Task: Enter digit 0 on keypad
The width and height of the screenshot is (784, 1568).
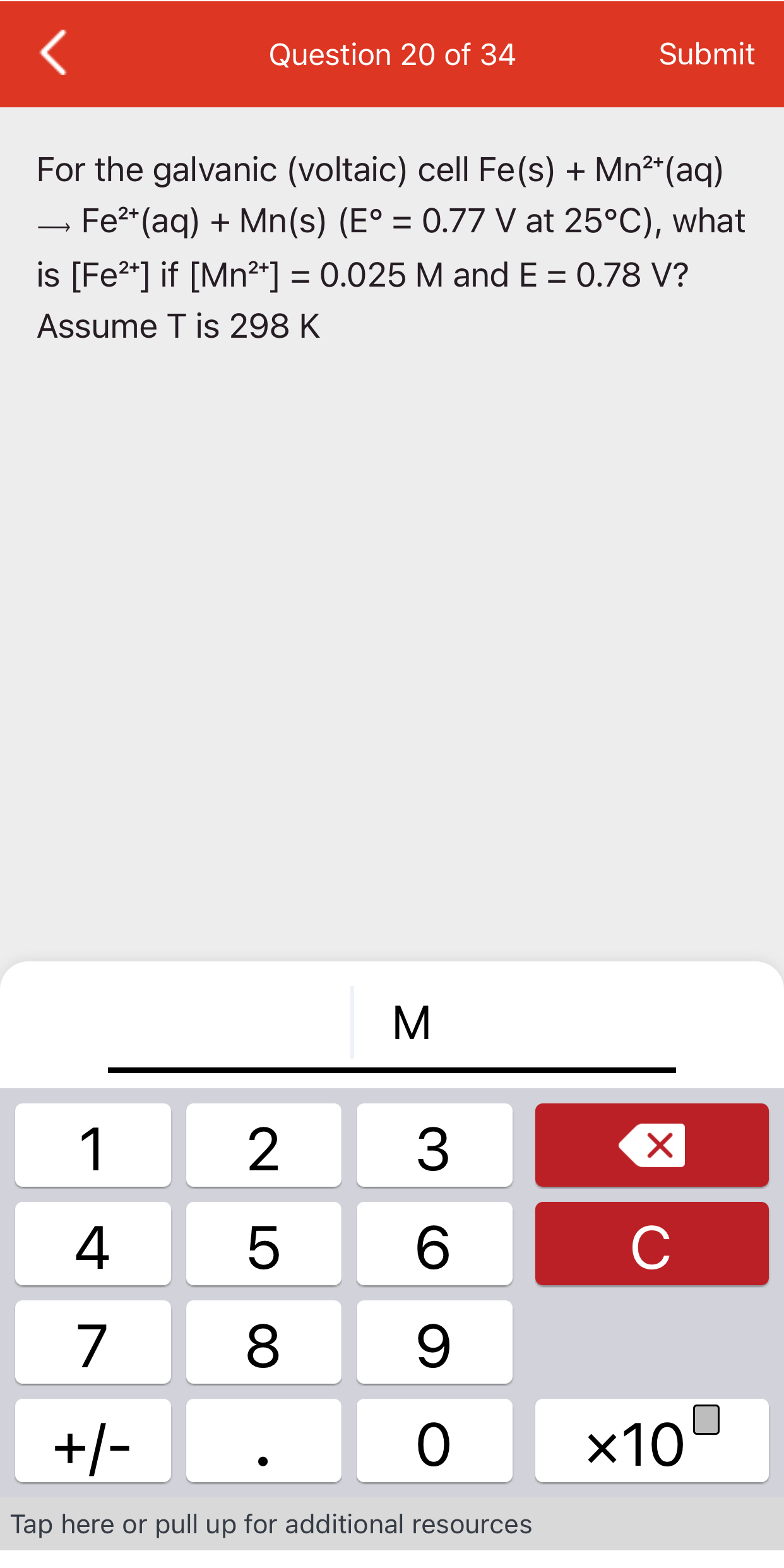Action: click(x=434, y=1441)
